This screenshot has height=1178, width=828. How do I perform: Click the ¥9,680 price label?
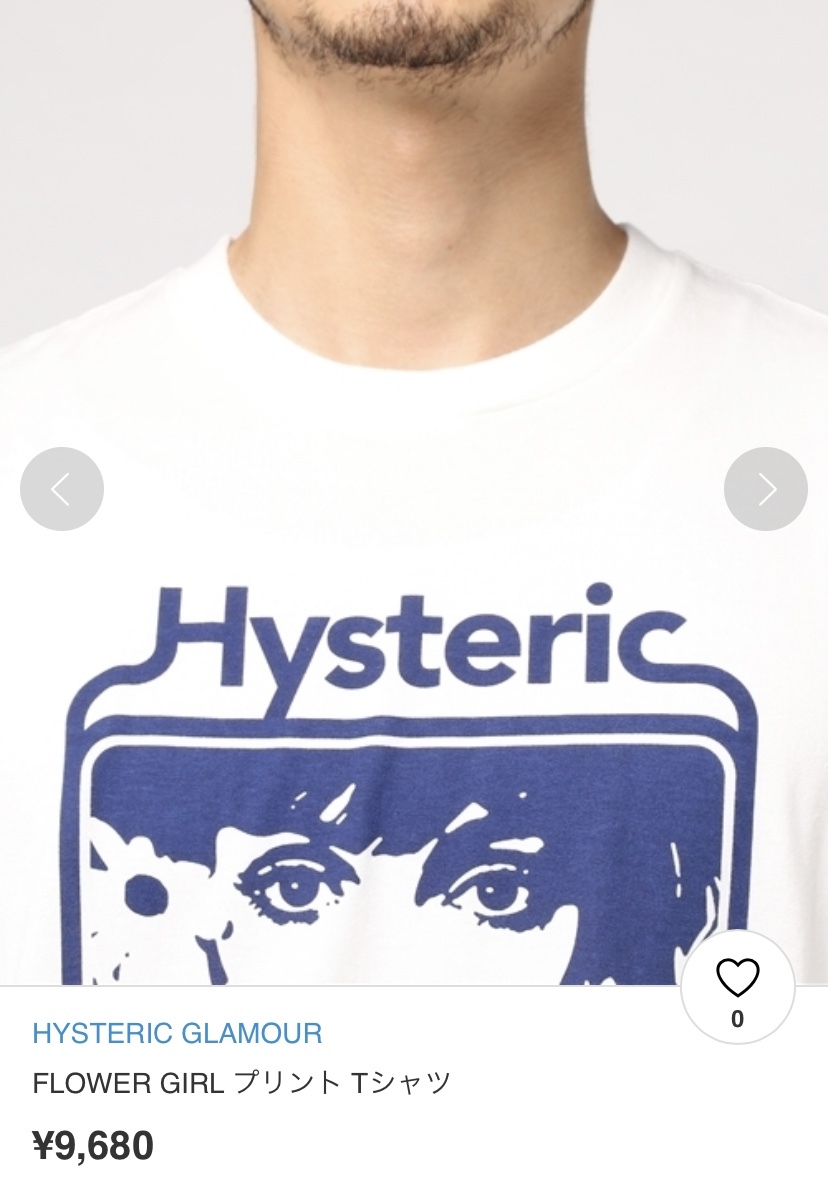tap(93, 1143)
